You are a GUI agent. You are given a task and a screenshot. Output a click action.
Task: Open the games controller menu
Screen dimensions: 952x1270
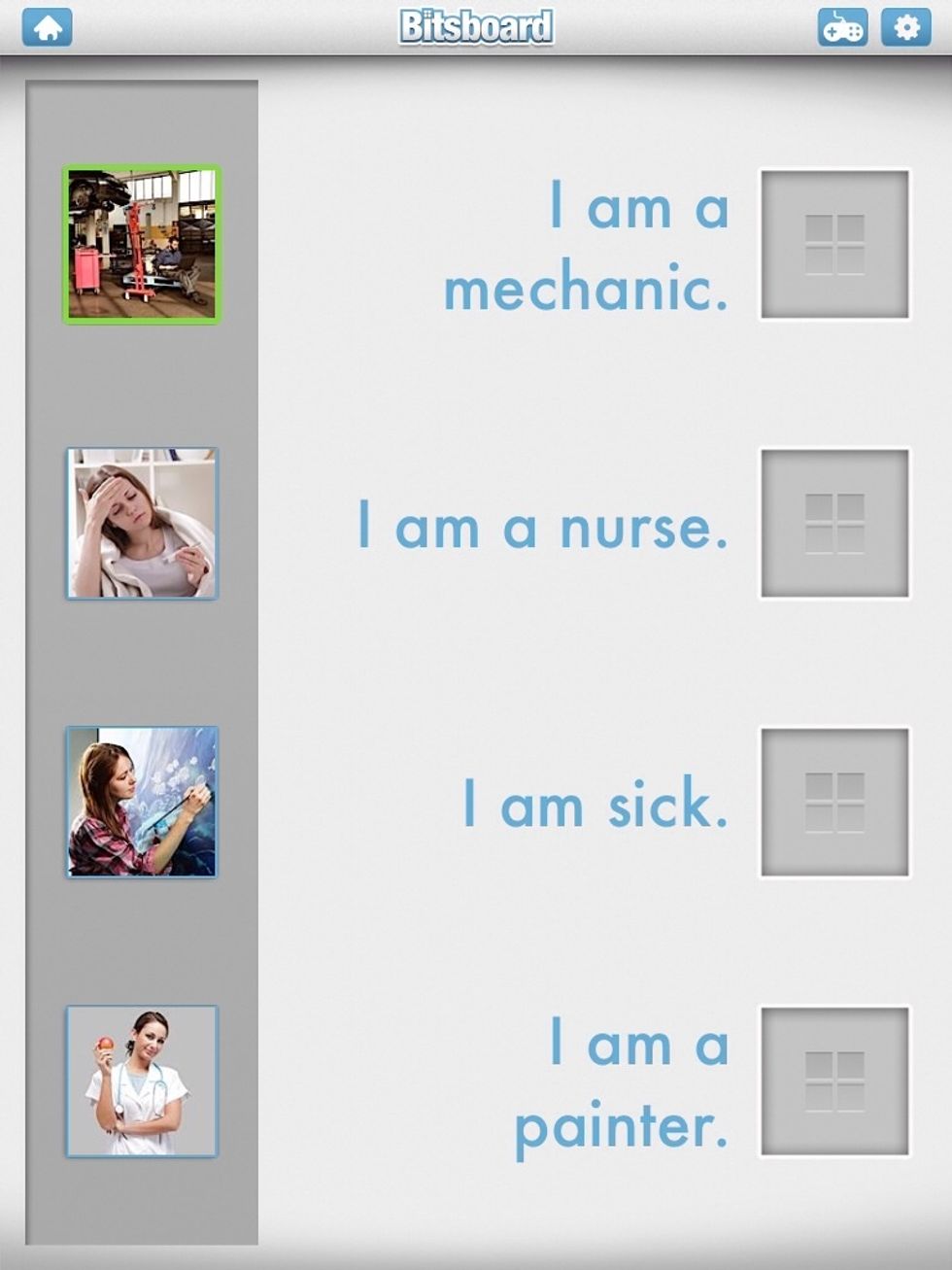click(x=842, y=27)
